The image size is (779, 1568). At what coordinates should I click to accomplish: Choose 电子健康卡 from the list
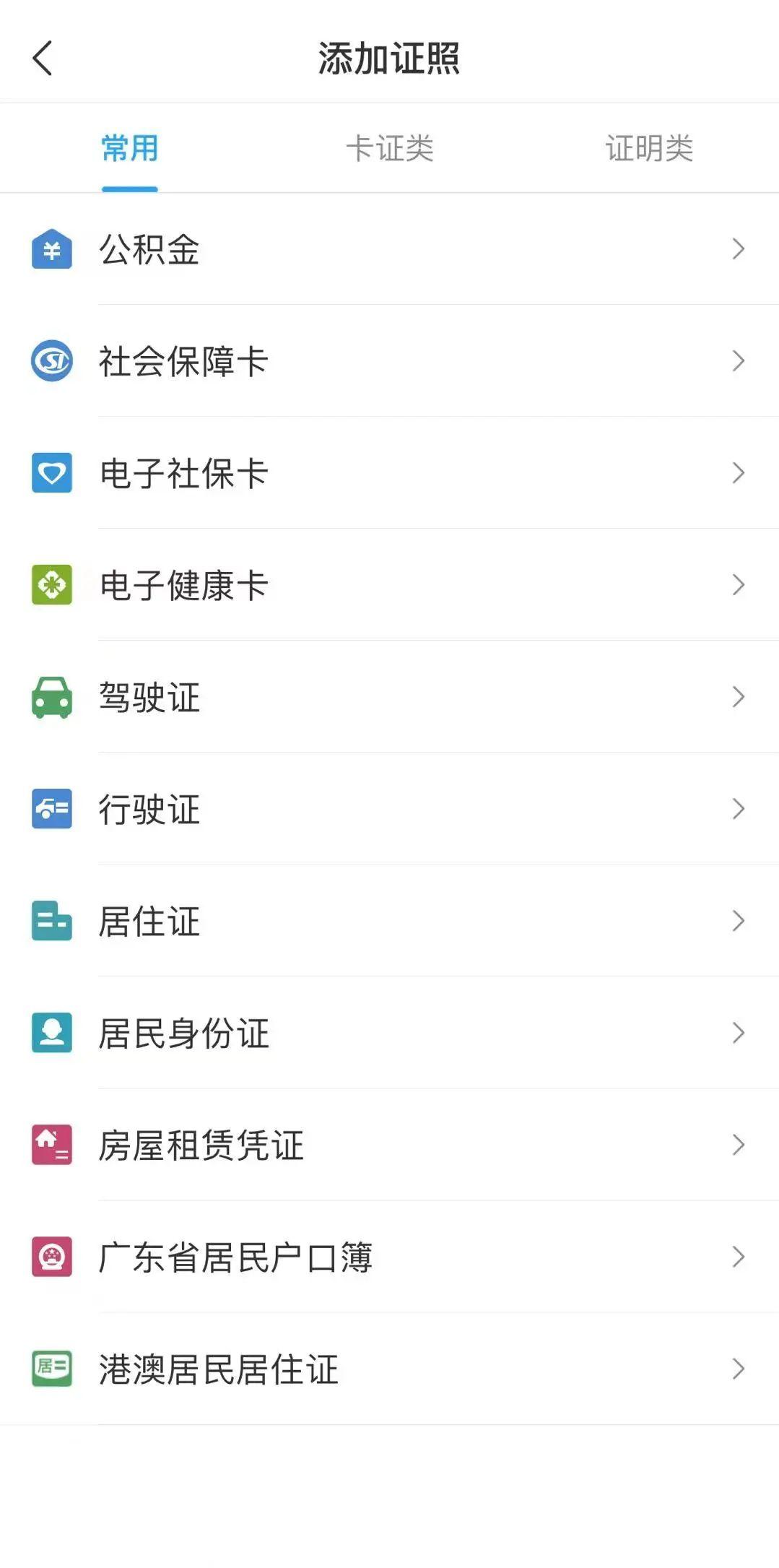[390, 585]
